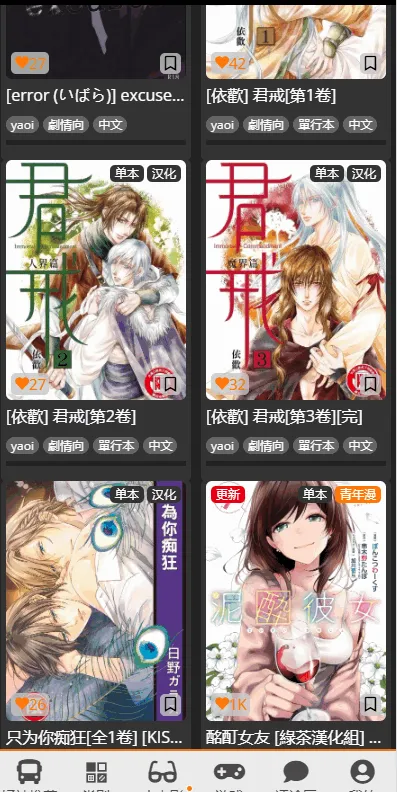The height and width of the screenshot is (792, 397).
Task: Bookmark 酩酊女友 manga
Action: (370, 704)
